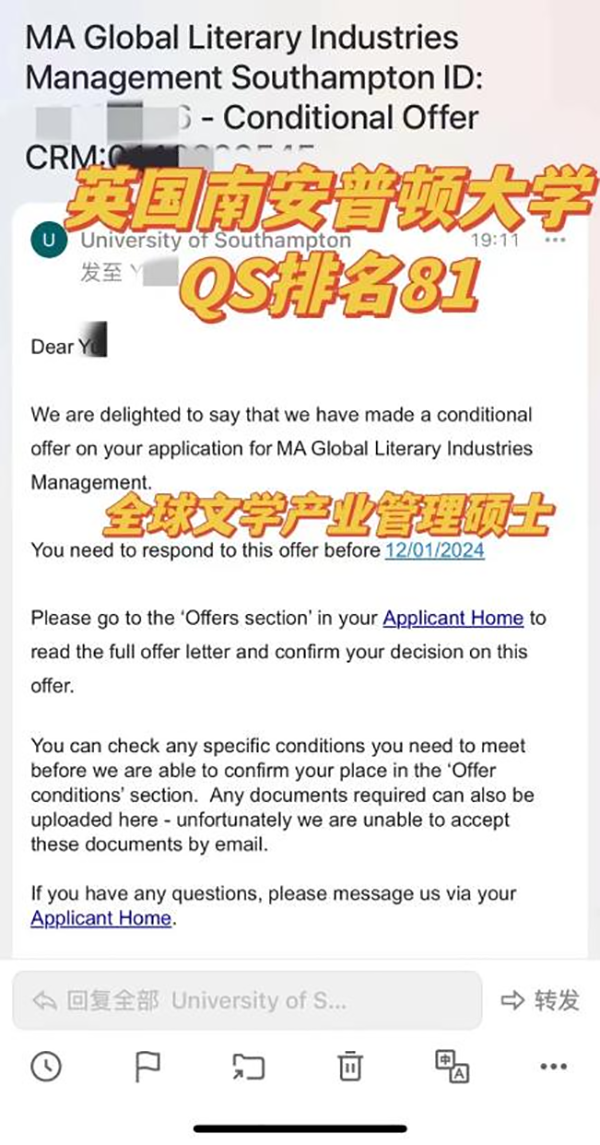Open the 12/01/2024 date link

click(x=434, y=550)
